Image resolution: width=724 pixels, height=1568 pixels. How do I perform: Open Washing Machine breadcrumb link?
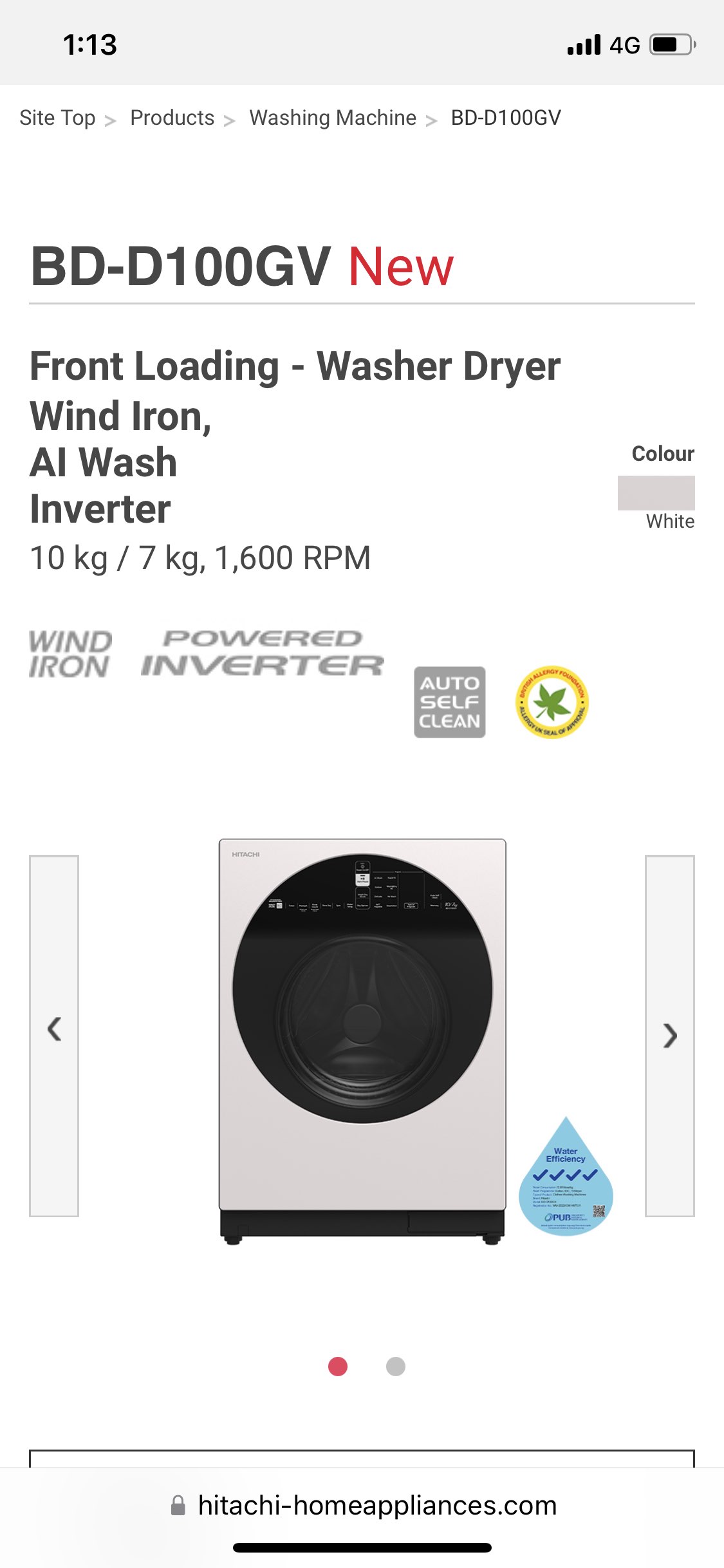tap(333, 118)
